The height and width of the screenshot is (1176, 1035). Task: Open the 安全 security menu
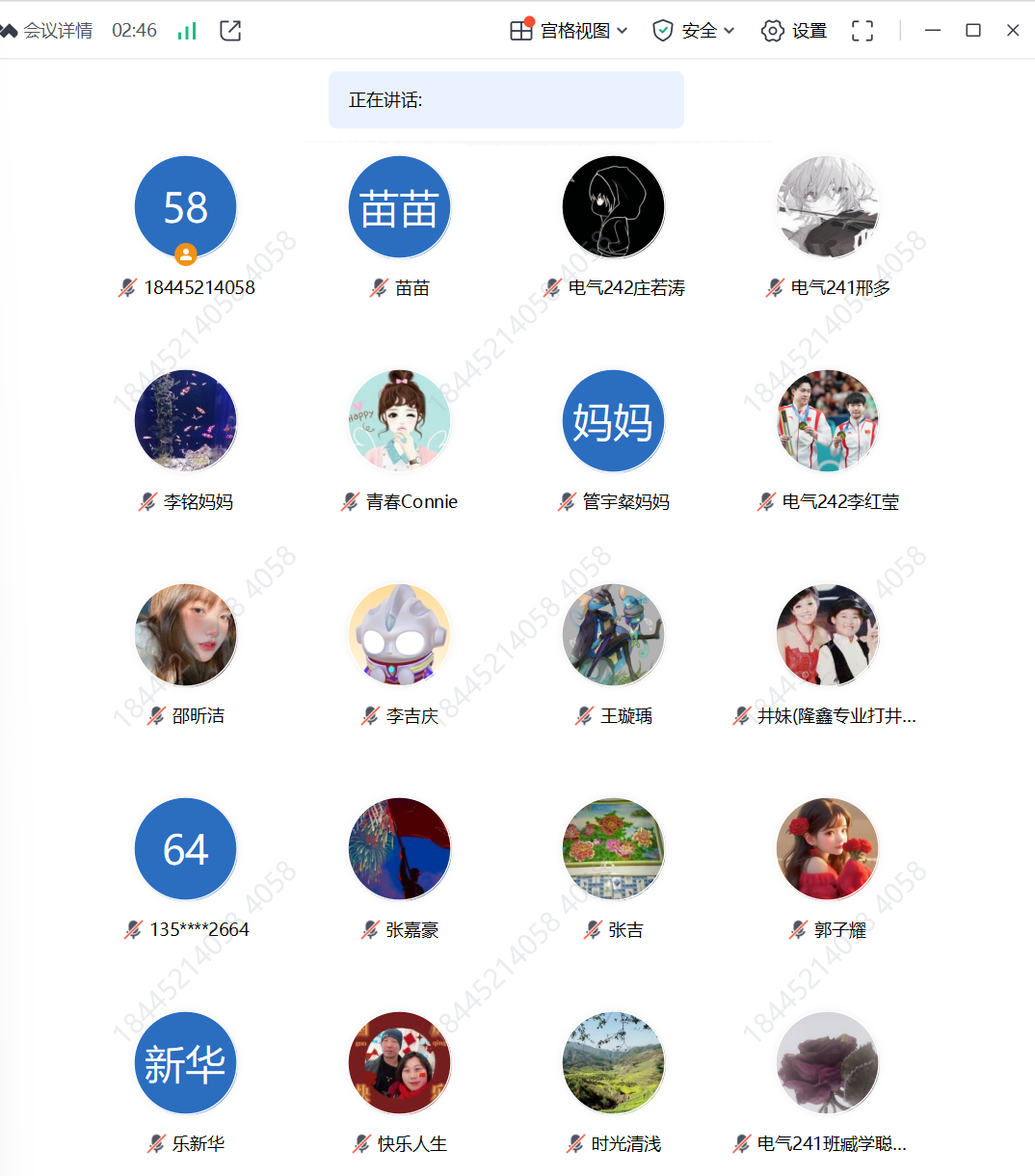coord(694,31)
